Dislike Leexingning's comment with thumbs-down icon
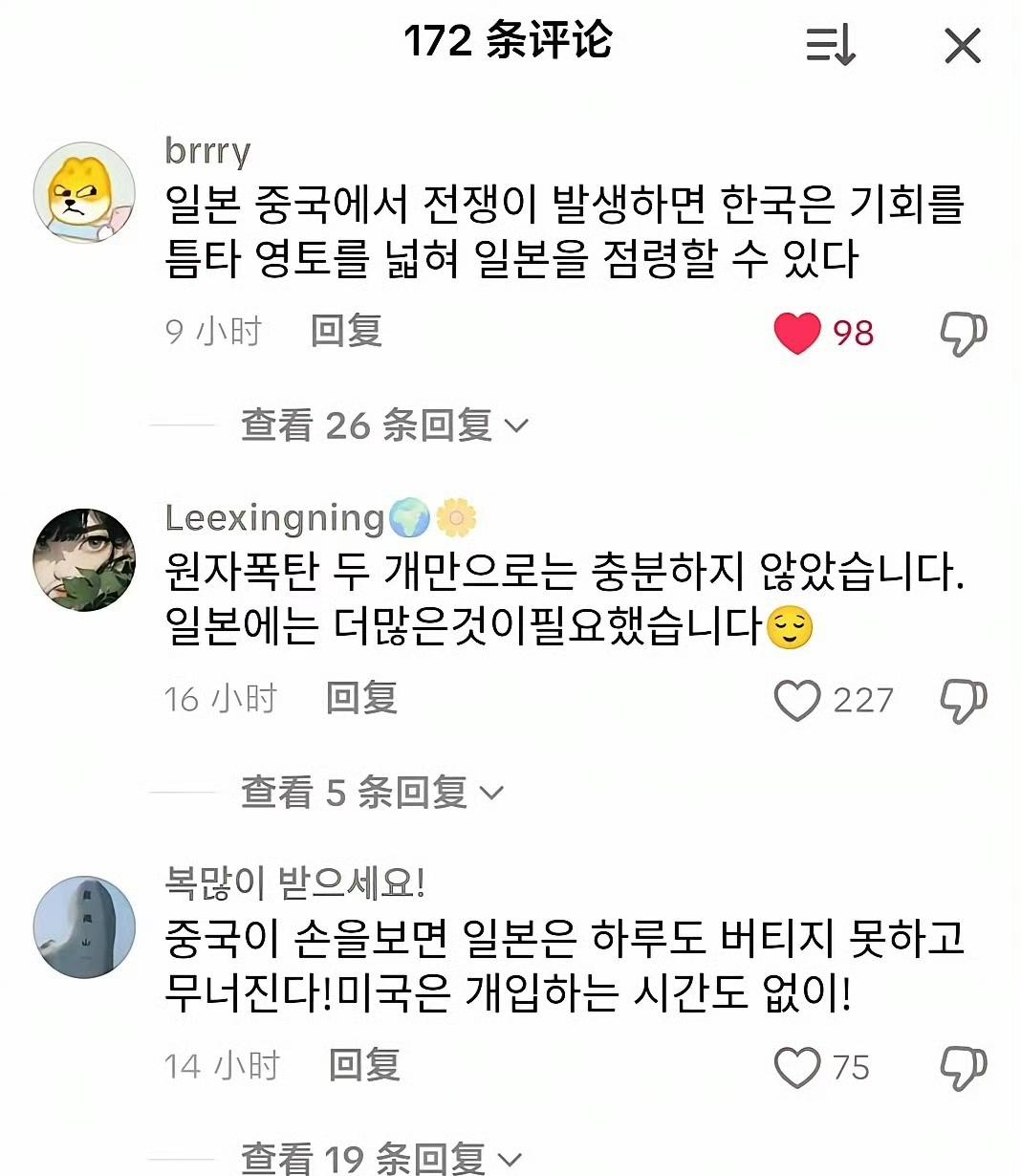Viewport: 1021px width, 1176px height. (x=963, y=700)
